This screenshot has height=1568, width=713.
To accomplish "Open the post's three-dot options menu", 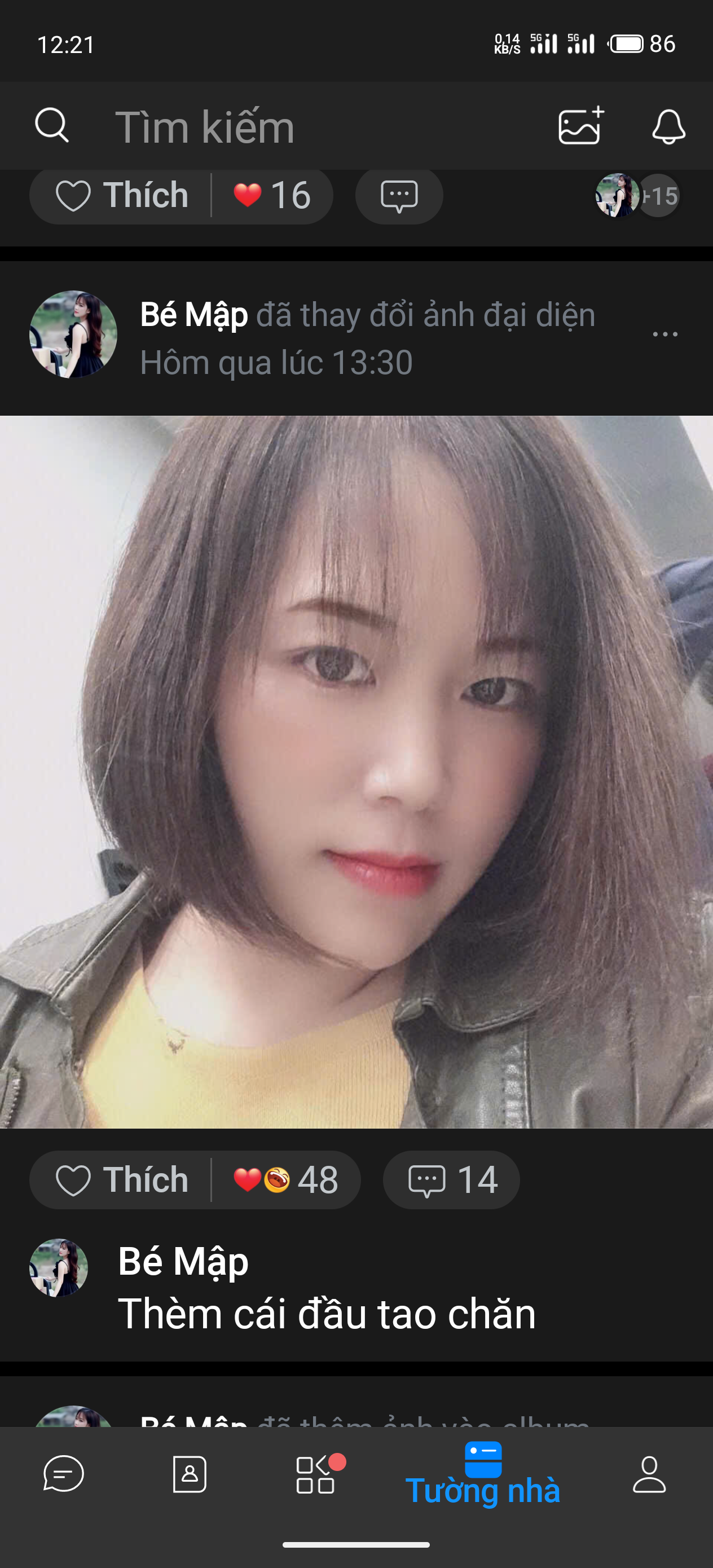I will tap(665, 334).
